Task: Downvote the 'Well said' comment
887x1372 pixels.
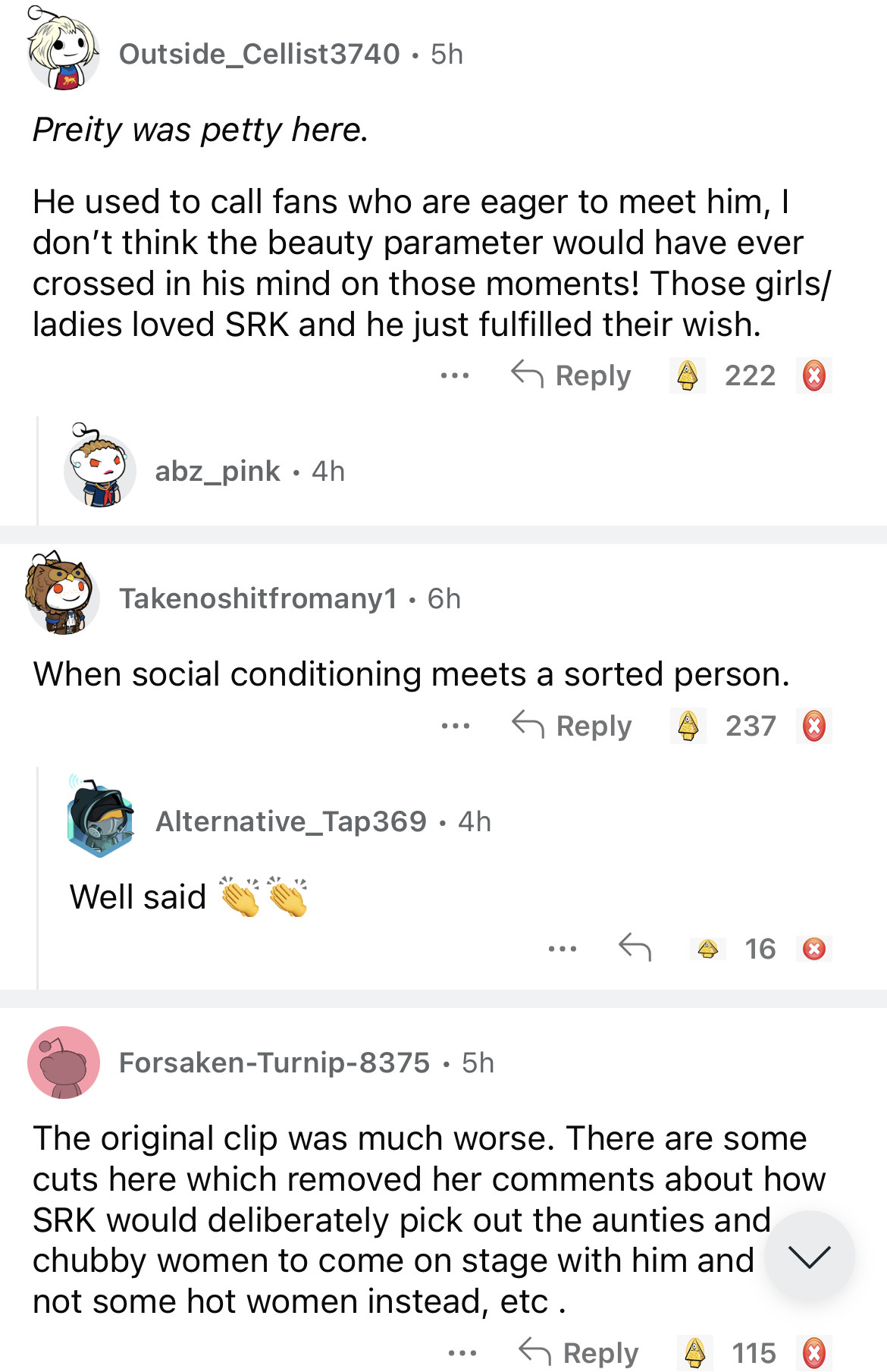Action: (814, 948)
